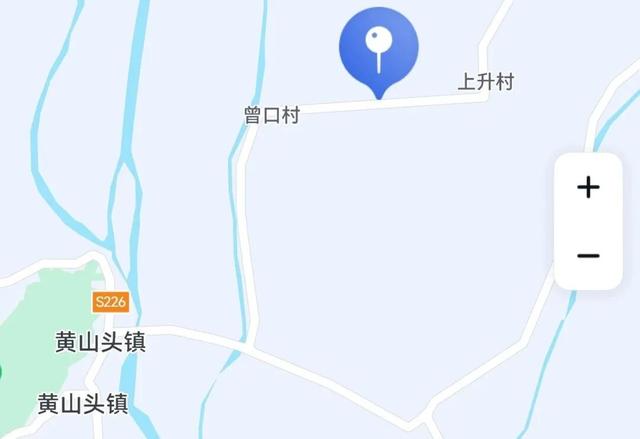Zoom out with the minus button
The height and width of the screenshot is (439, 640).
coord(588,256)
